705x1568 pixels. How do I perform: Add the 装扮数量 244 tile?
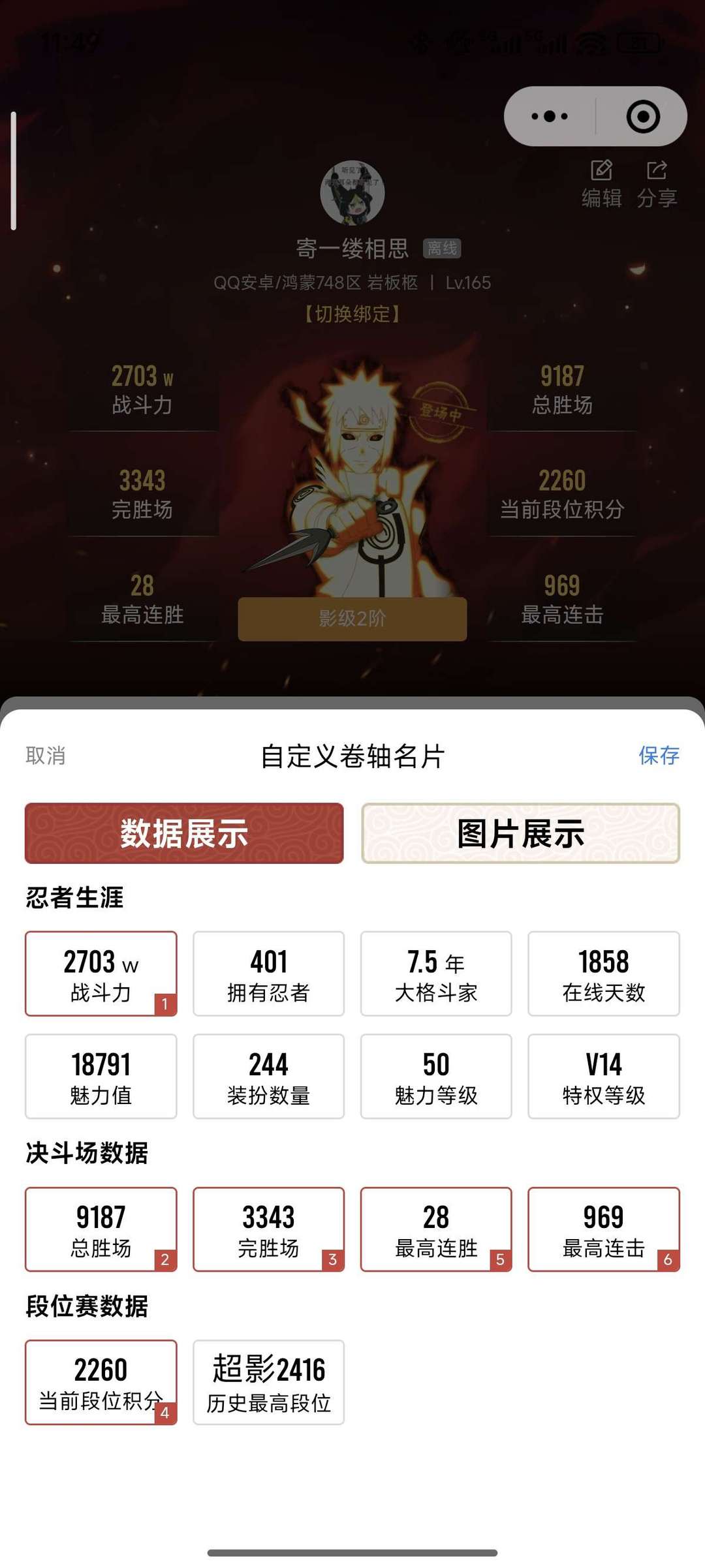point(268,1076)
